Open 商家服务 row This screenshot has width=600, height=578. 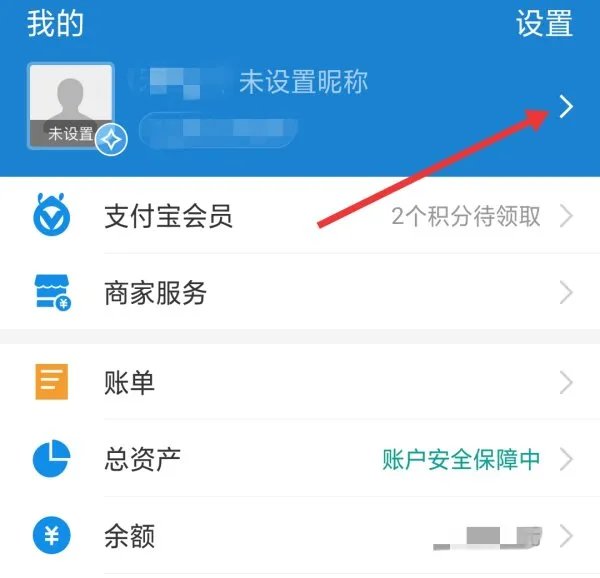click(x=300, y=293)
